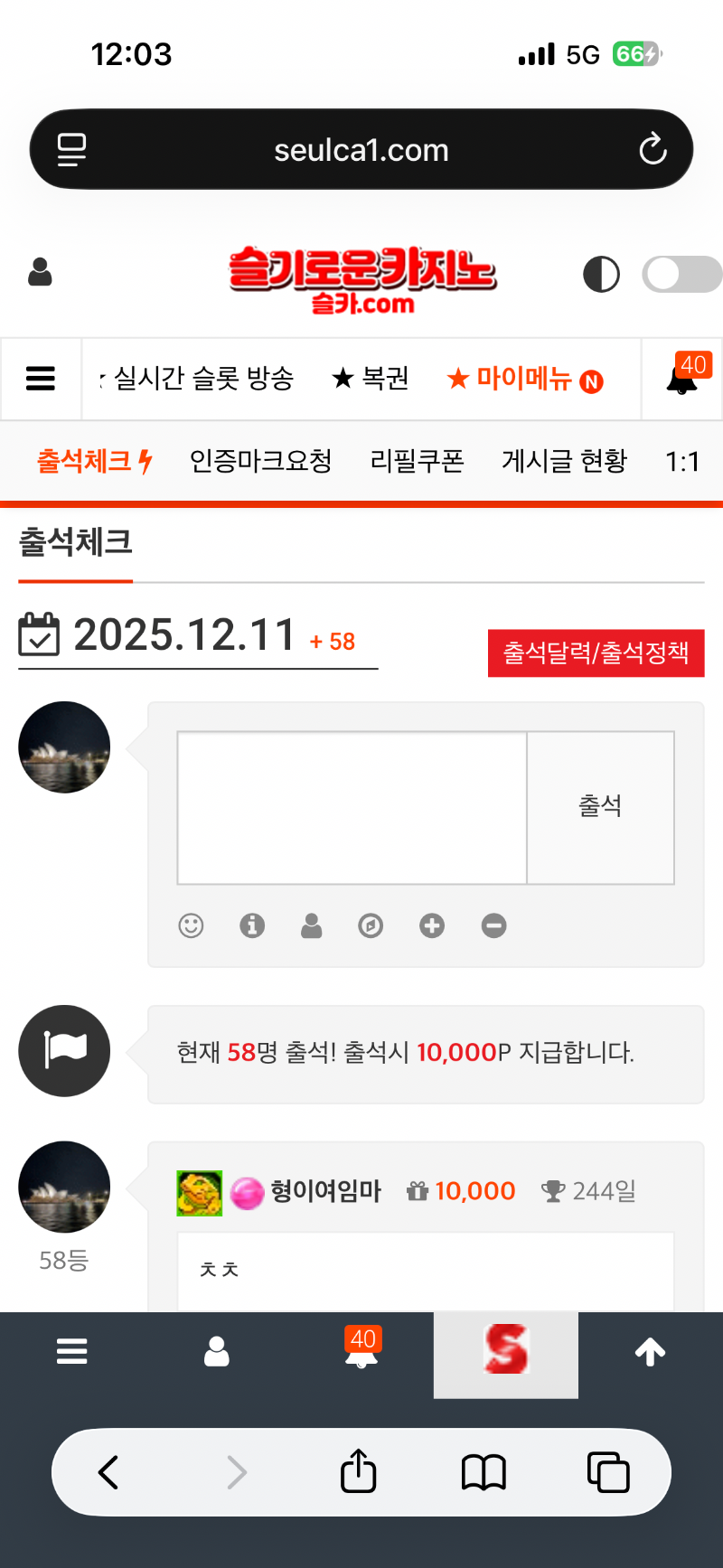Tap the red S site icon in bottom bar
The height and width of the screenshot is (1568, 723).
[x=505, y=1353]
